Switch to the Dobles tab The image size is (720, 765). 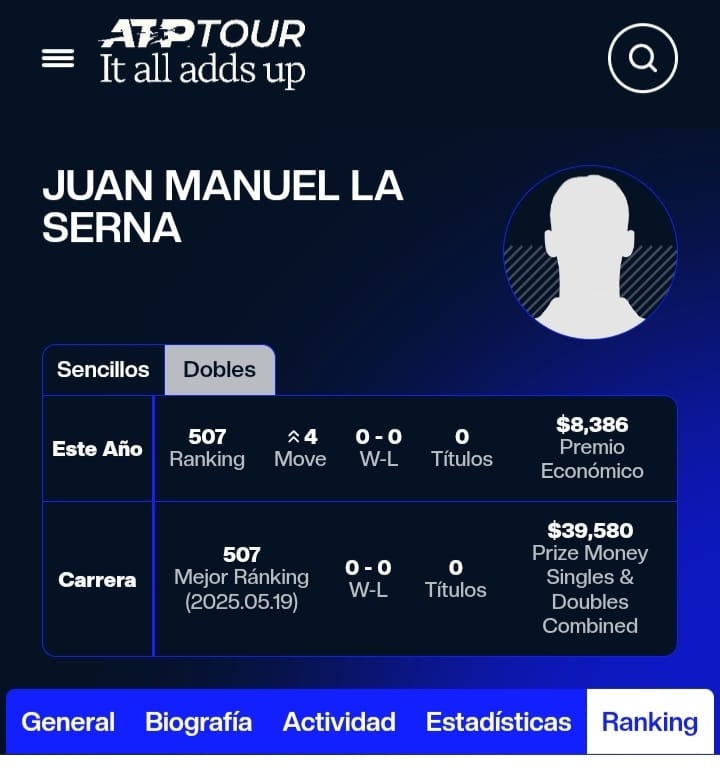(220, 369)
